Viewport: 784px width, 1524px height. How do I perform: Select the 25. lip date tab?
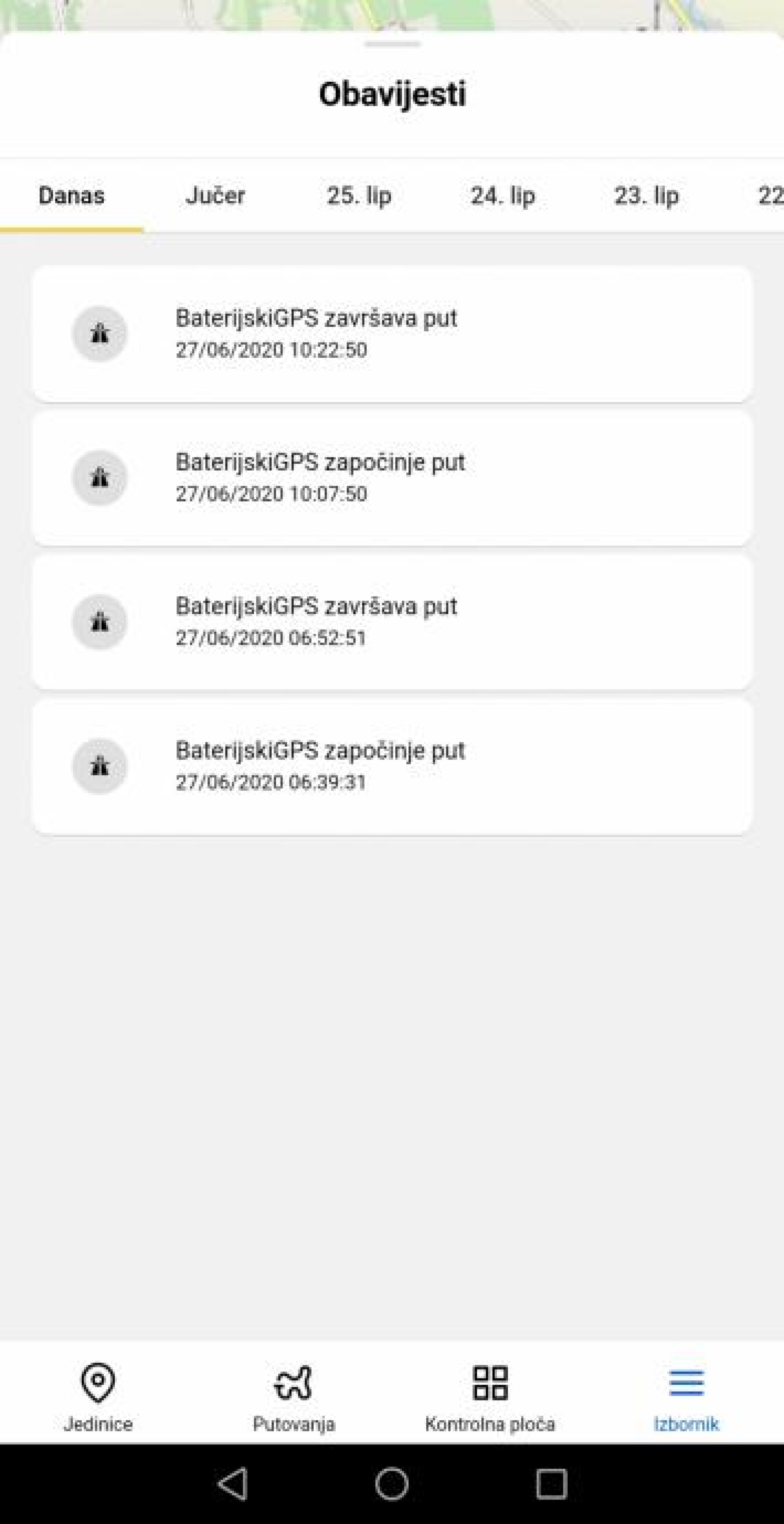[359, 195]
